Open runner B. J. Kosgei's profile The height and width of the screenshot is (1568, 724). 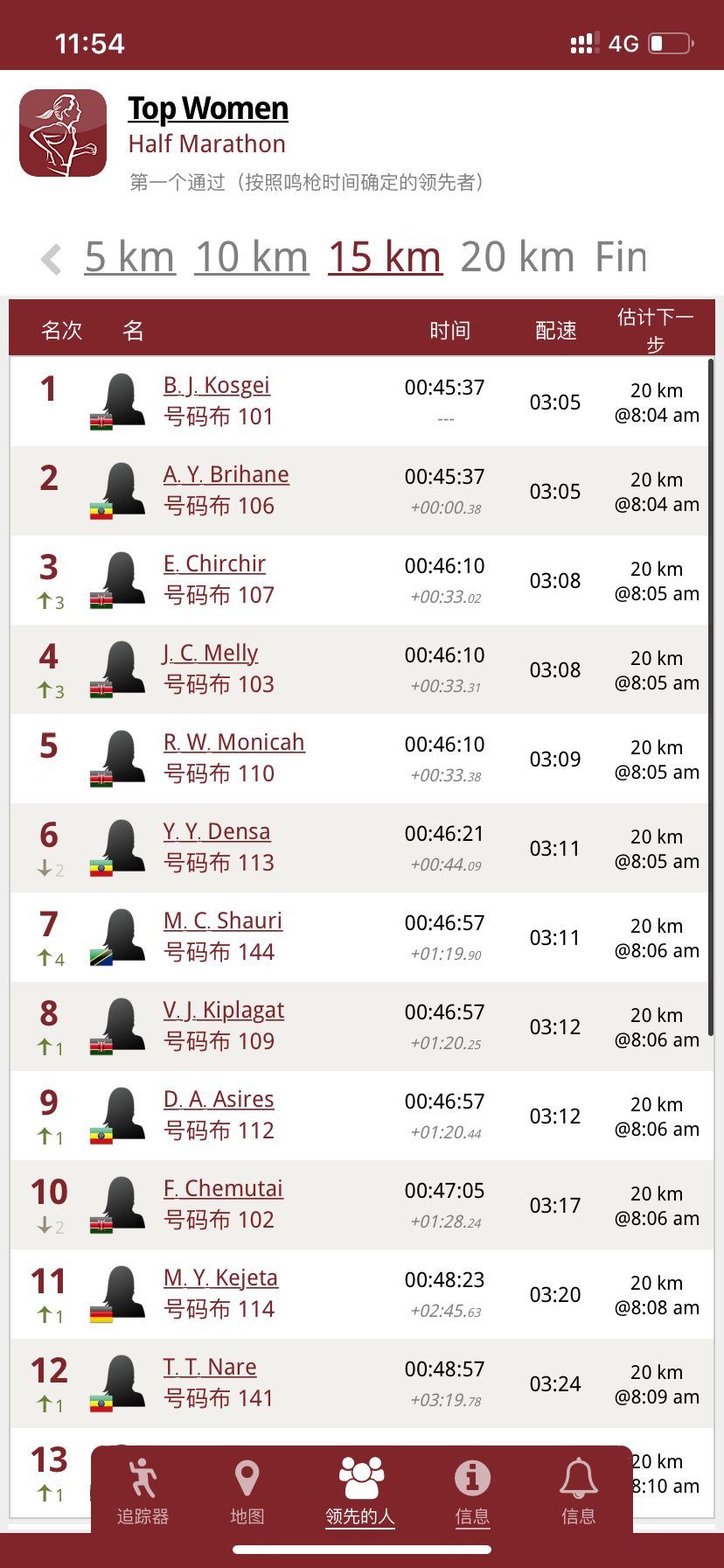pyautogui.click(x=216, y=386)
